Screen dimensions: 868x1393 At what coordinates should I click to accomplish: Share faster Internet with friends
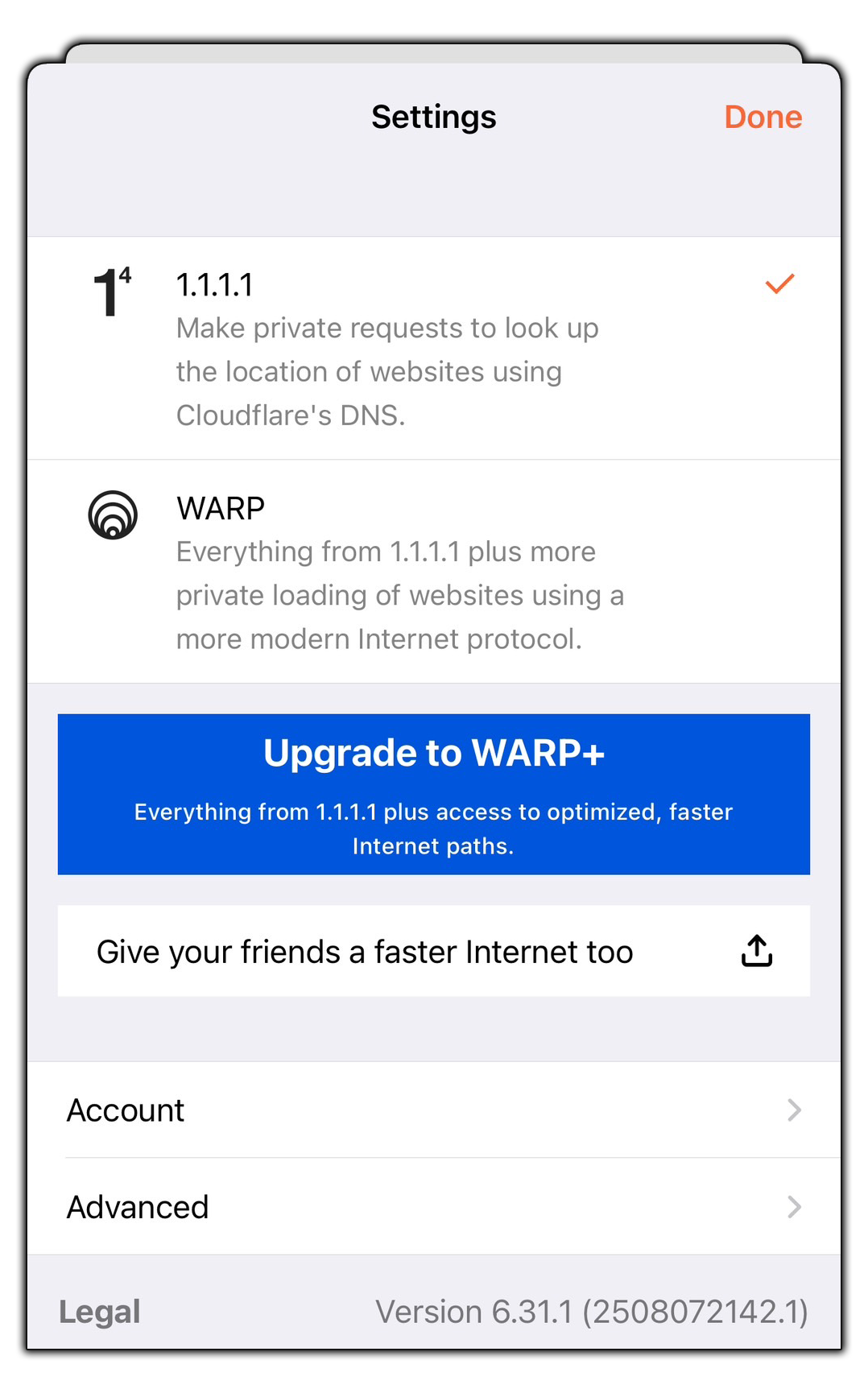pos(433,951)
